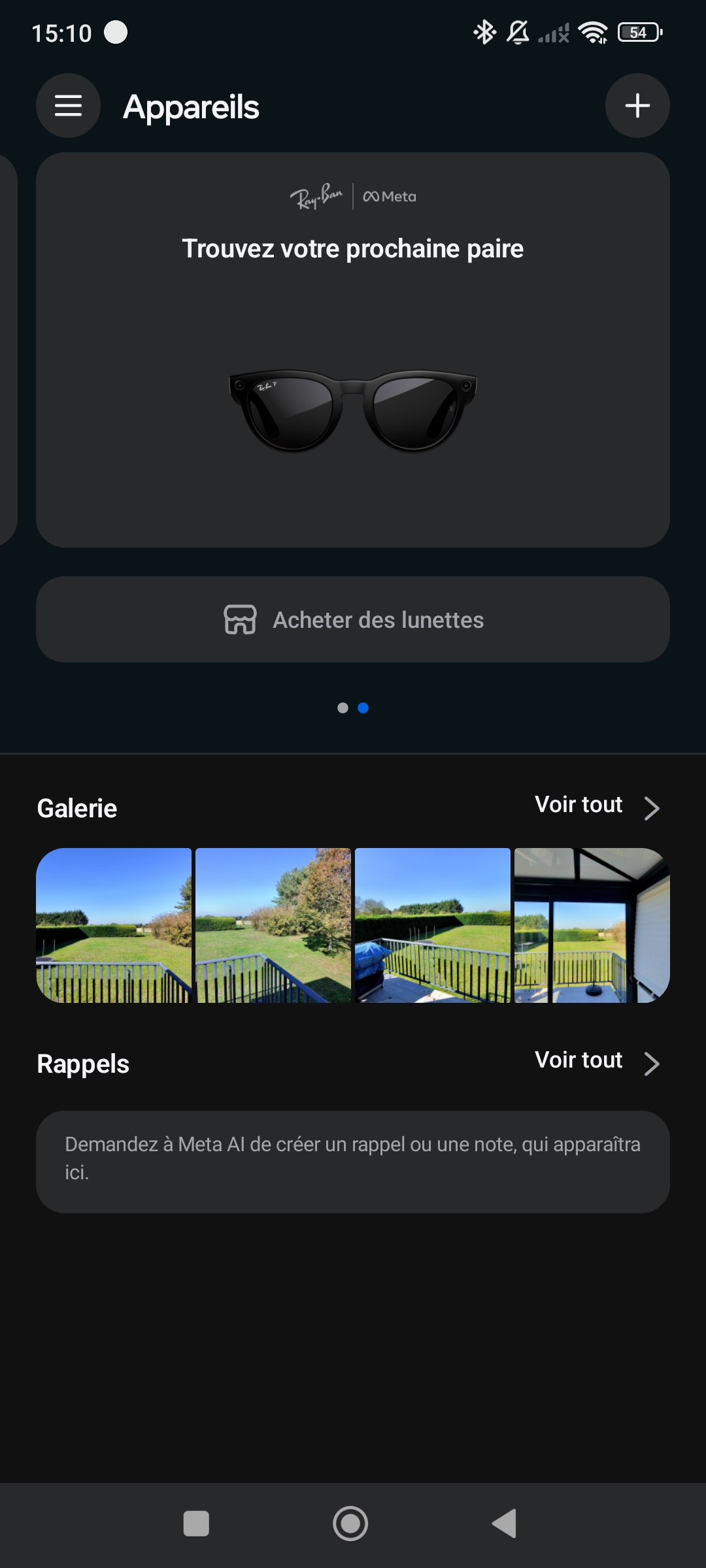Select the first carousel page dot

[x=343, y=708]
